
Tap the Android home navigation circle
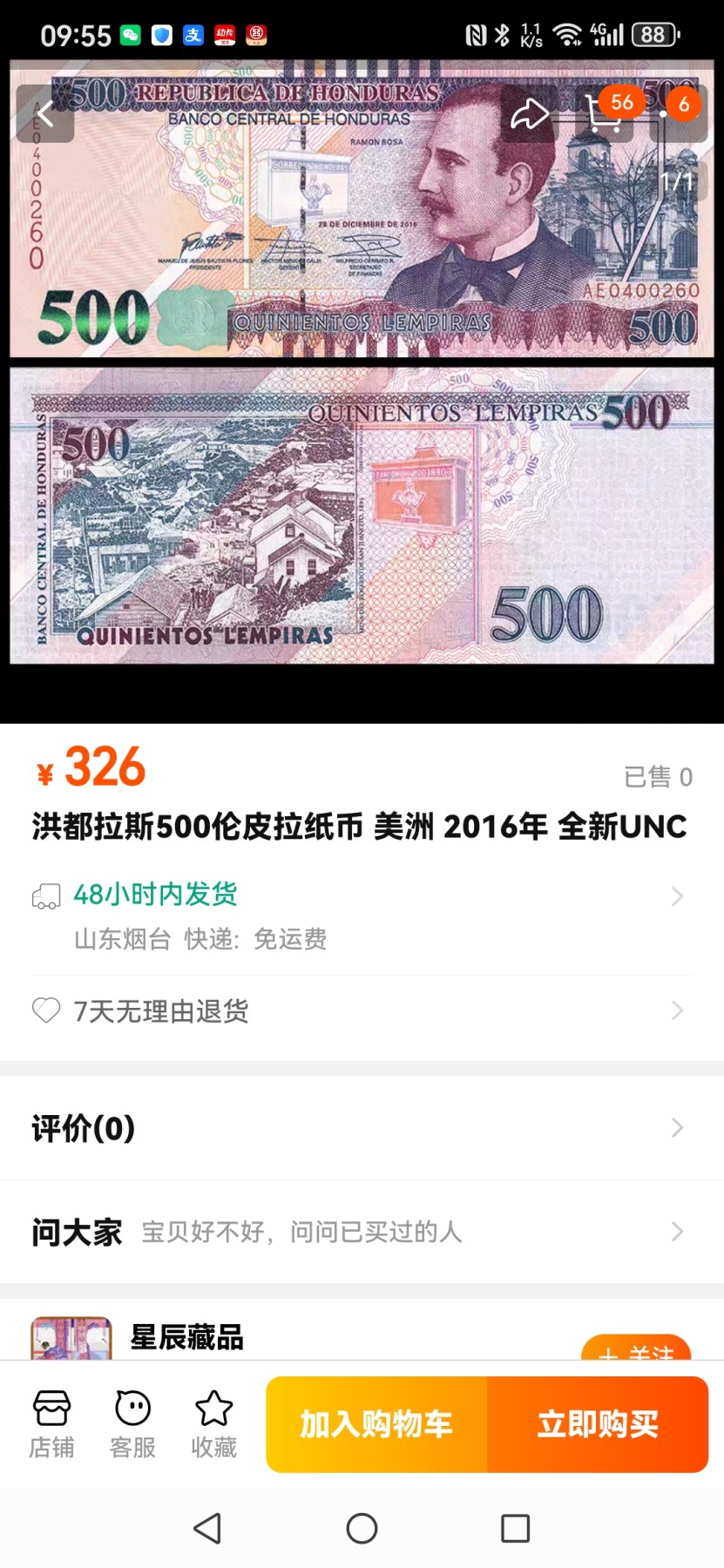[x=362, y=1527]
